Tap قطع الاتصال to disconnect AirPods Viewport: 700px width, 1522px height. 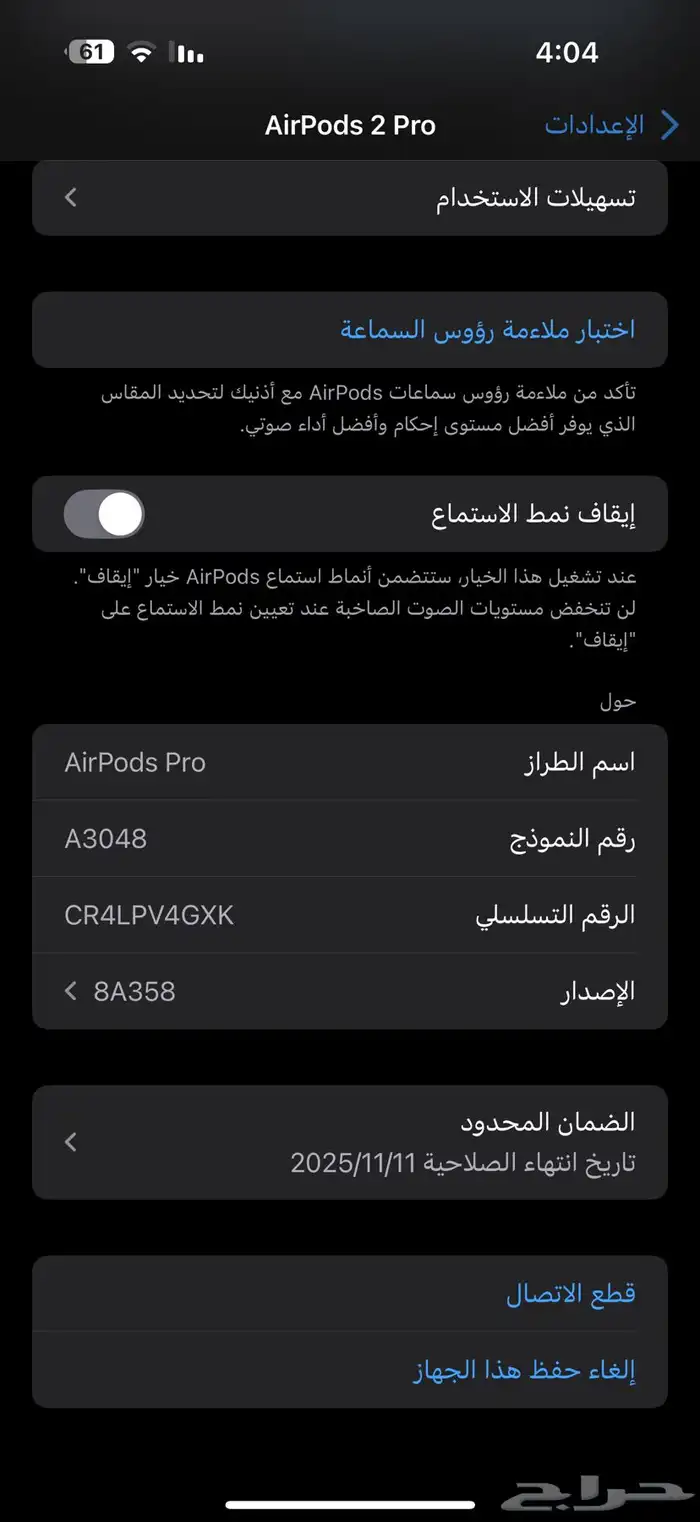(570, 1294)
